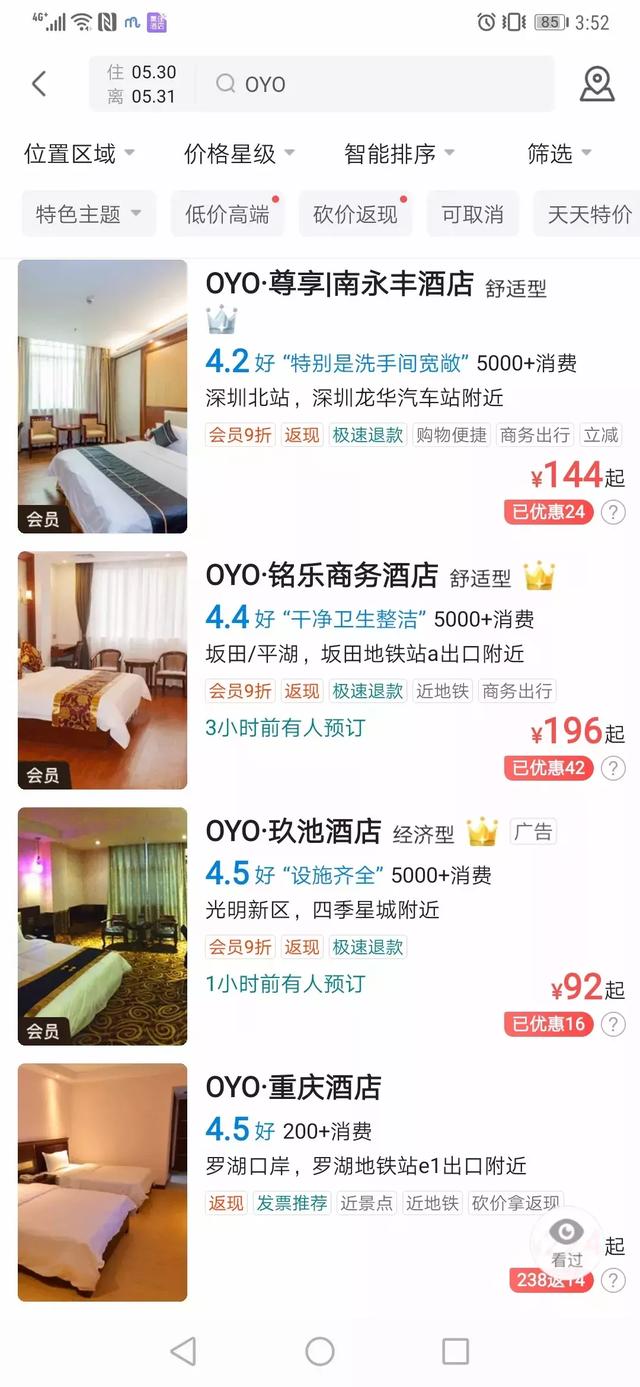Viewport: 640px width, 1387px height.
Task: Edit the OYO search field
Action: coord(375,84)
